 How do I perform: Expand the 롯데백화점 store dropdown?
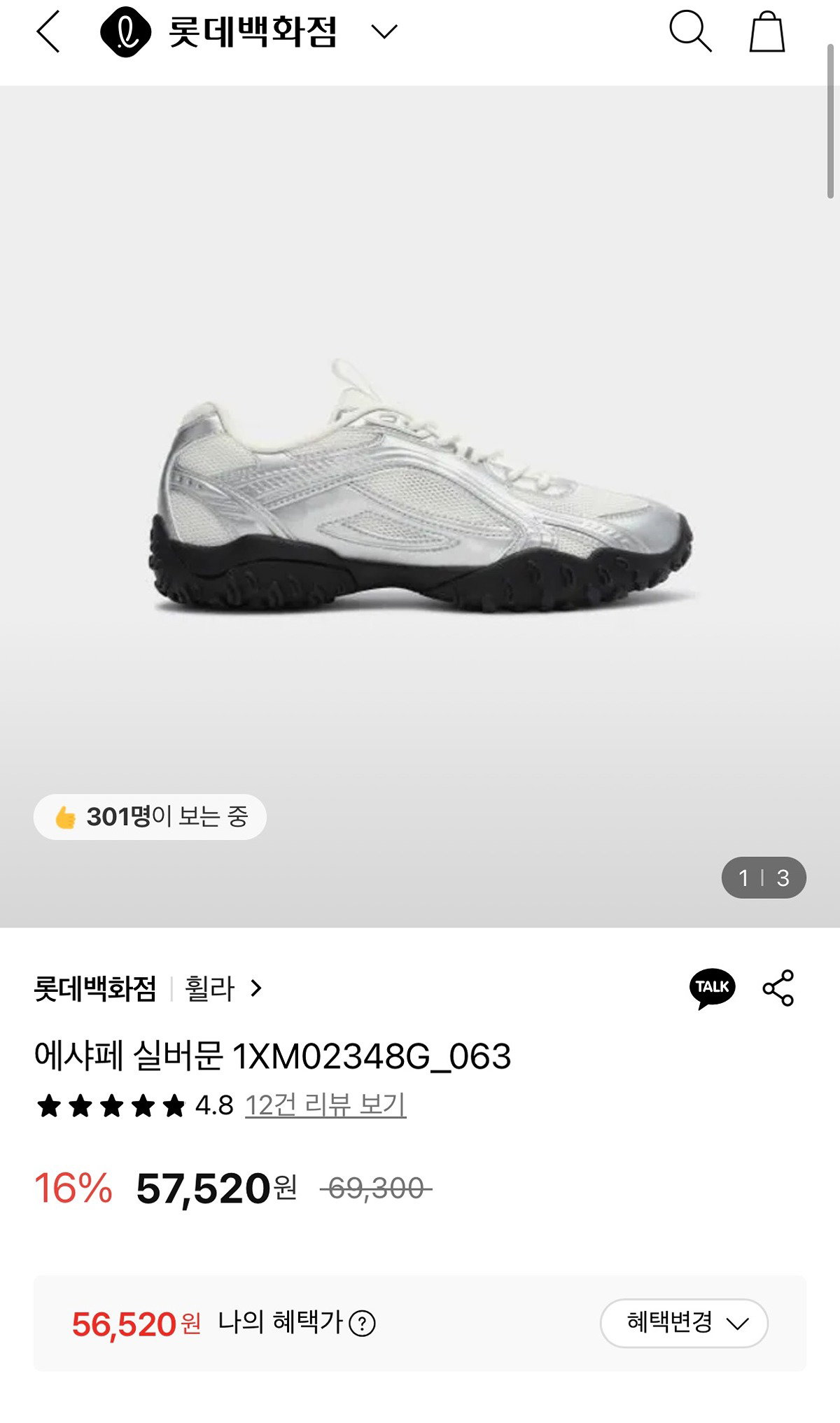[x=384, y=31]
